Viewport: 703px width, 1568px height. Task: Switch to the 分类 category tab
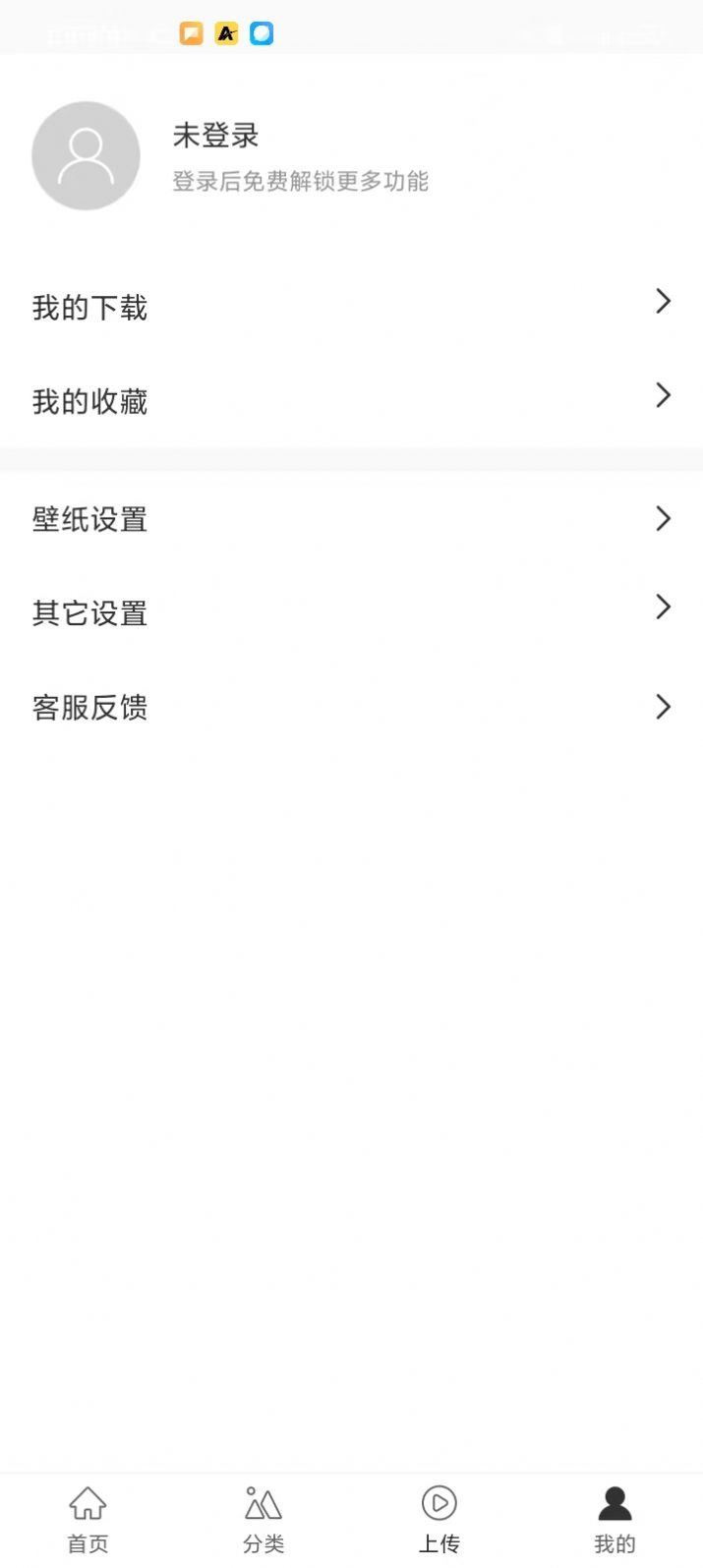pos(264,1519)
